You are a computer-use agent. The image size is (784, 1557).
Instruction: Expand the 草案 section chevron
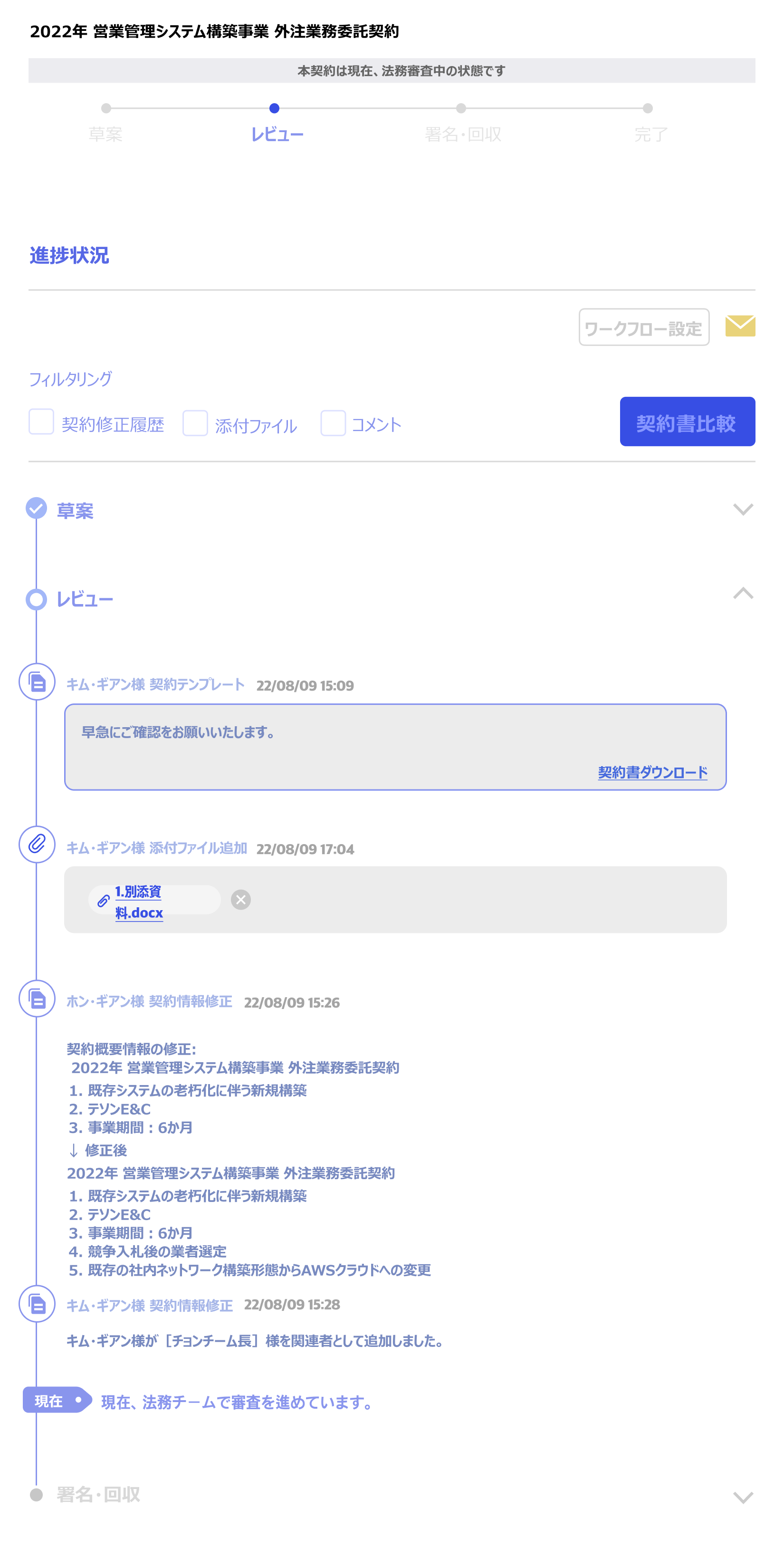tap(743, 509)
